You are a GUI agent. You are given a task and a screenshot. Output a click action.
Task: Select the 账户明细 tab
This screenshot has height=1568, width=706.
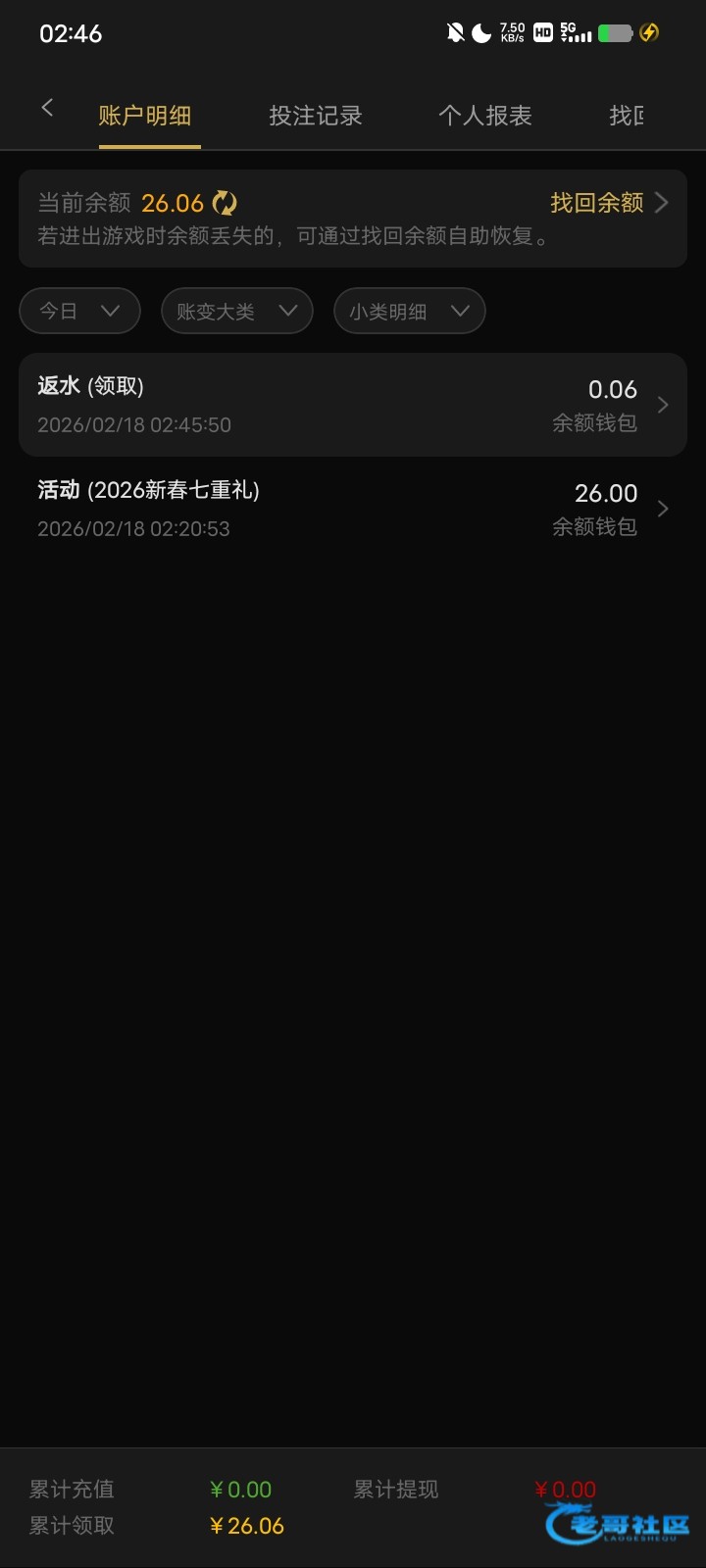pos(145,116)
